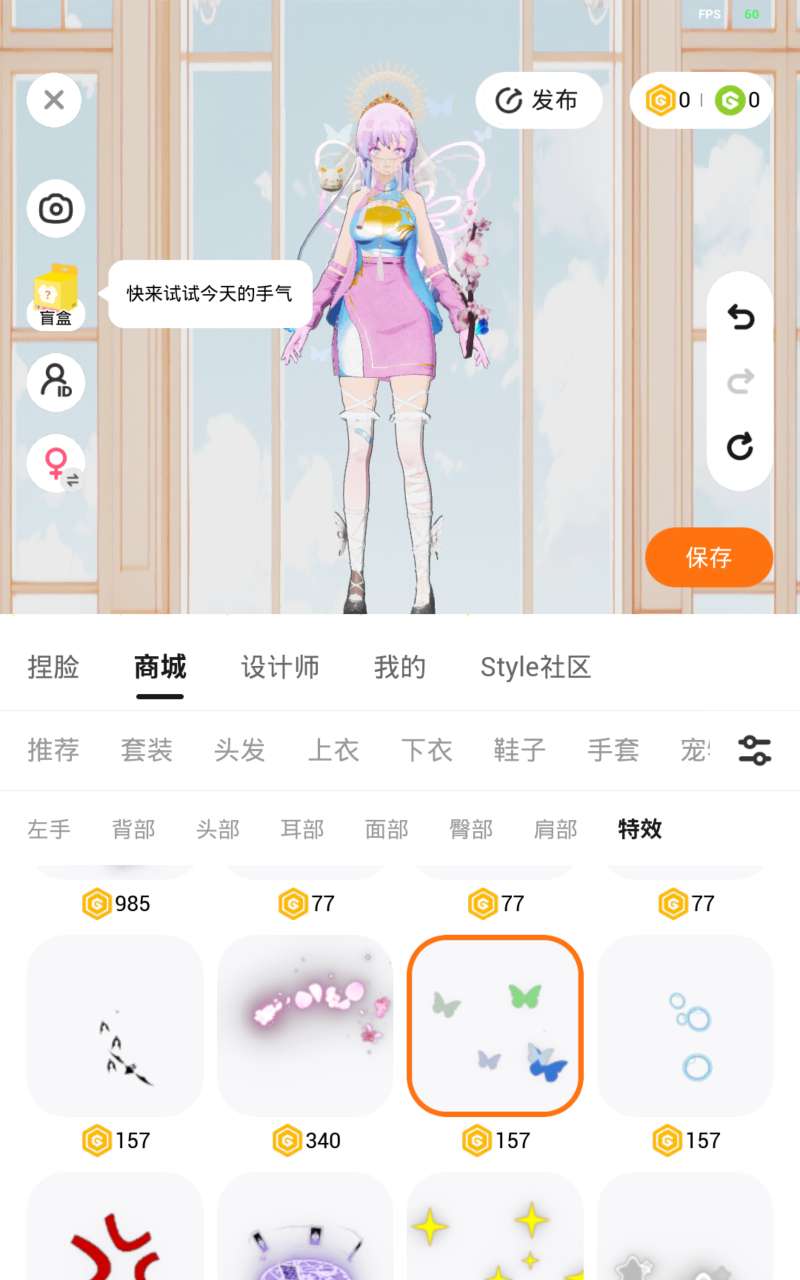The width and height of the screenshot is (800, 1280).
Task: Select the pink petal effect priced 340
Action: click(305, 1026)
